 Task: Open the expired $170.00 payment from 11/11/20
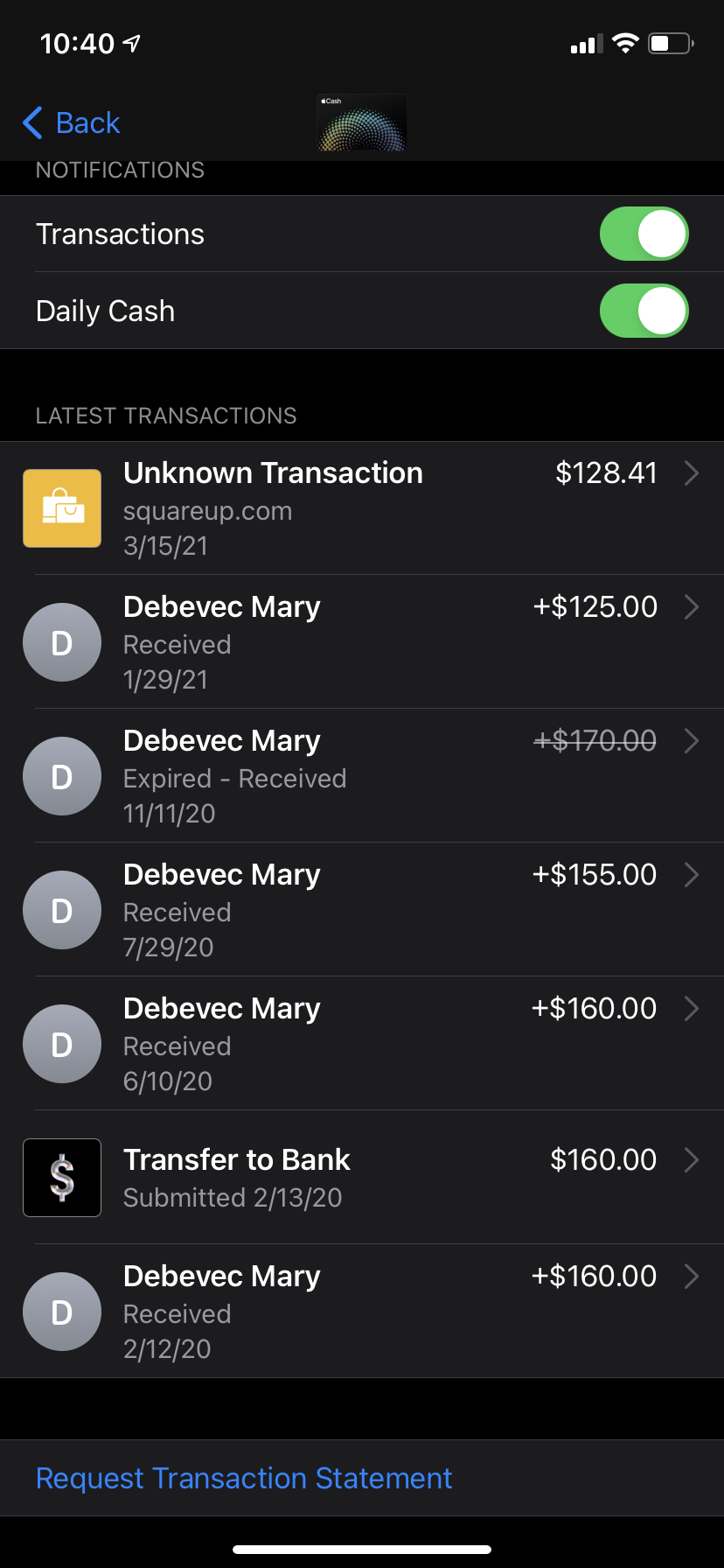tap(362, 776)
